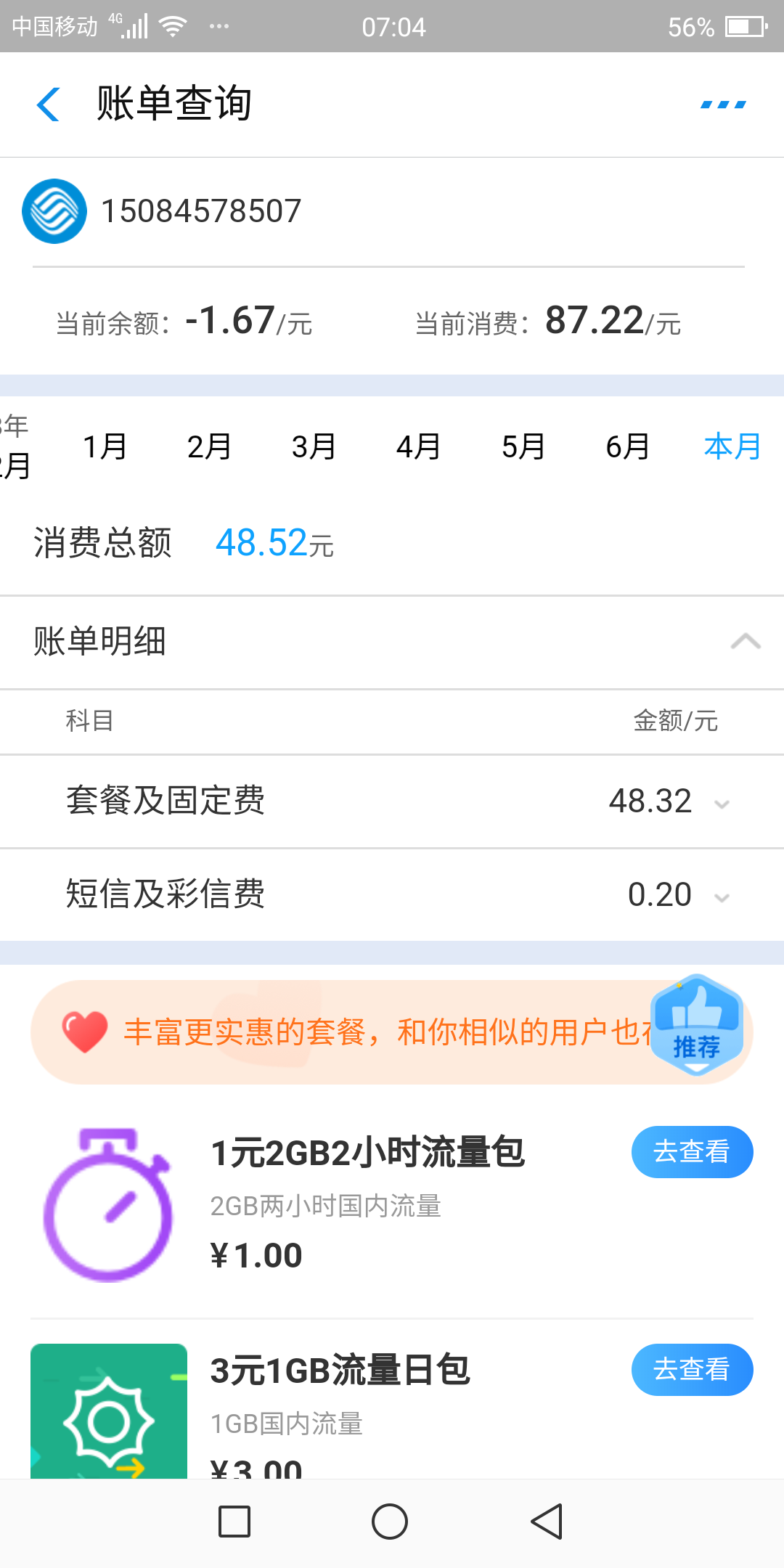Go back from the 账单查询 page
This screenshot has width=784, height=1568.
click(x=48, y=105)
